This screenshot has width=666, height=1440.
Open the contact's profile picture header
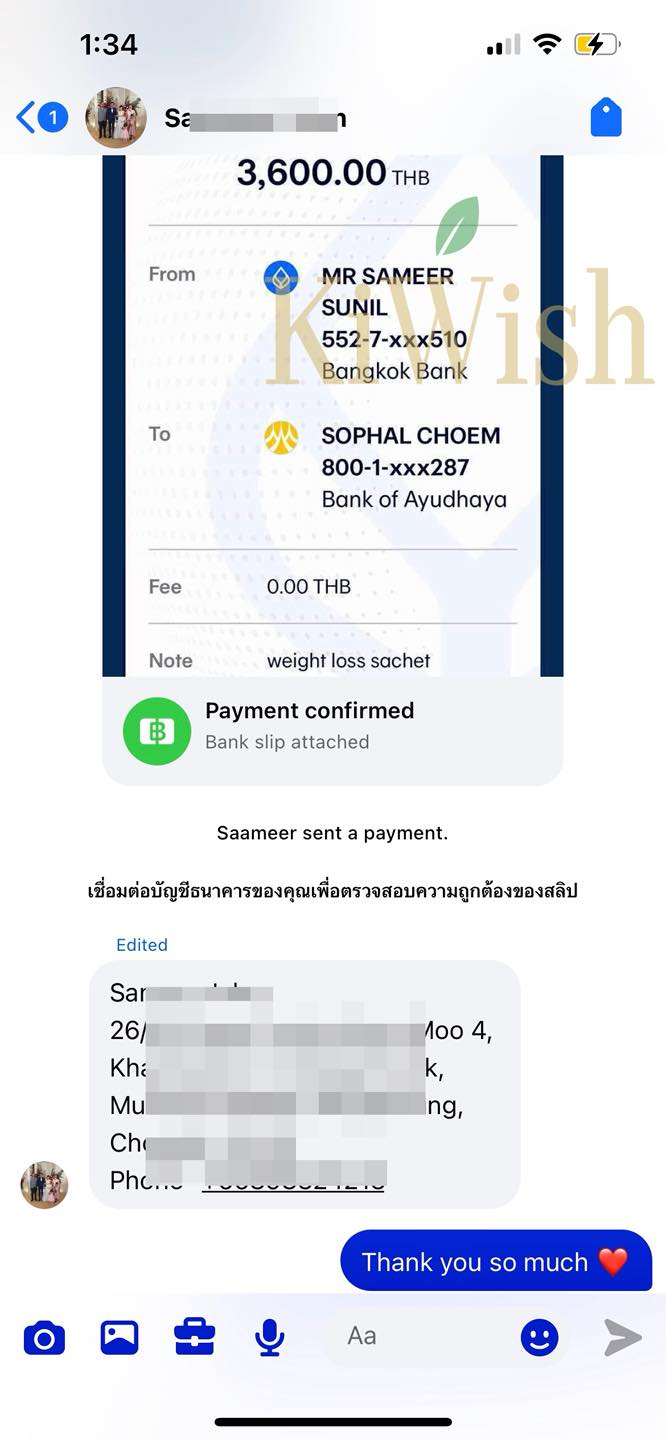pyautogui.click(x=116, y=118)
